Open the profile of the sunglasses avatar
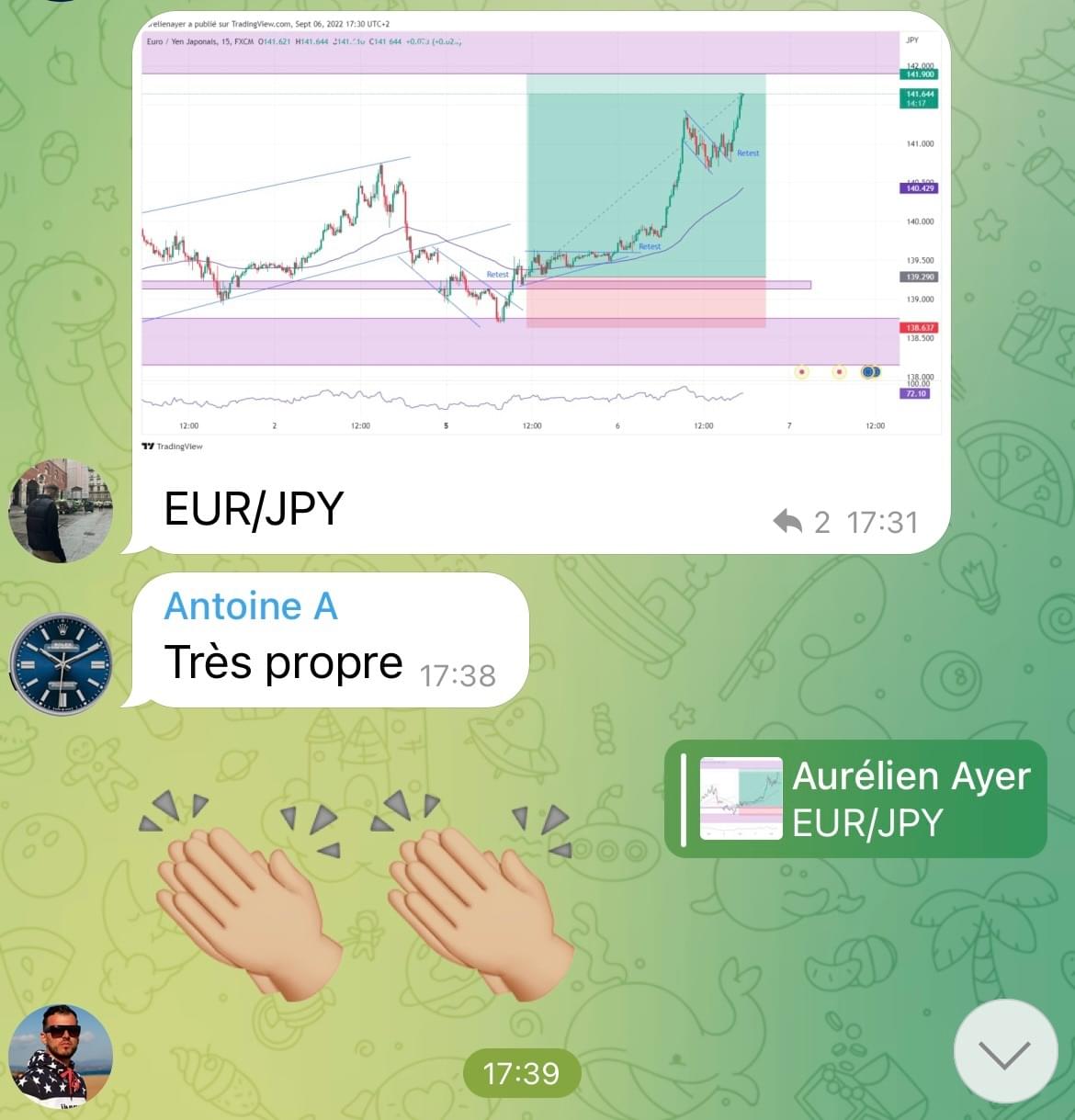Image resolution: width=1075 pixels, height=1120 pixels. pyautogui.click(x=61, y=1056)
